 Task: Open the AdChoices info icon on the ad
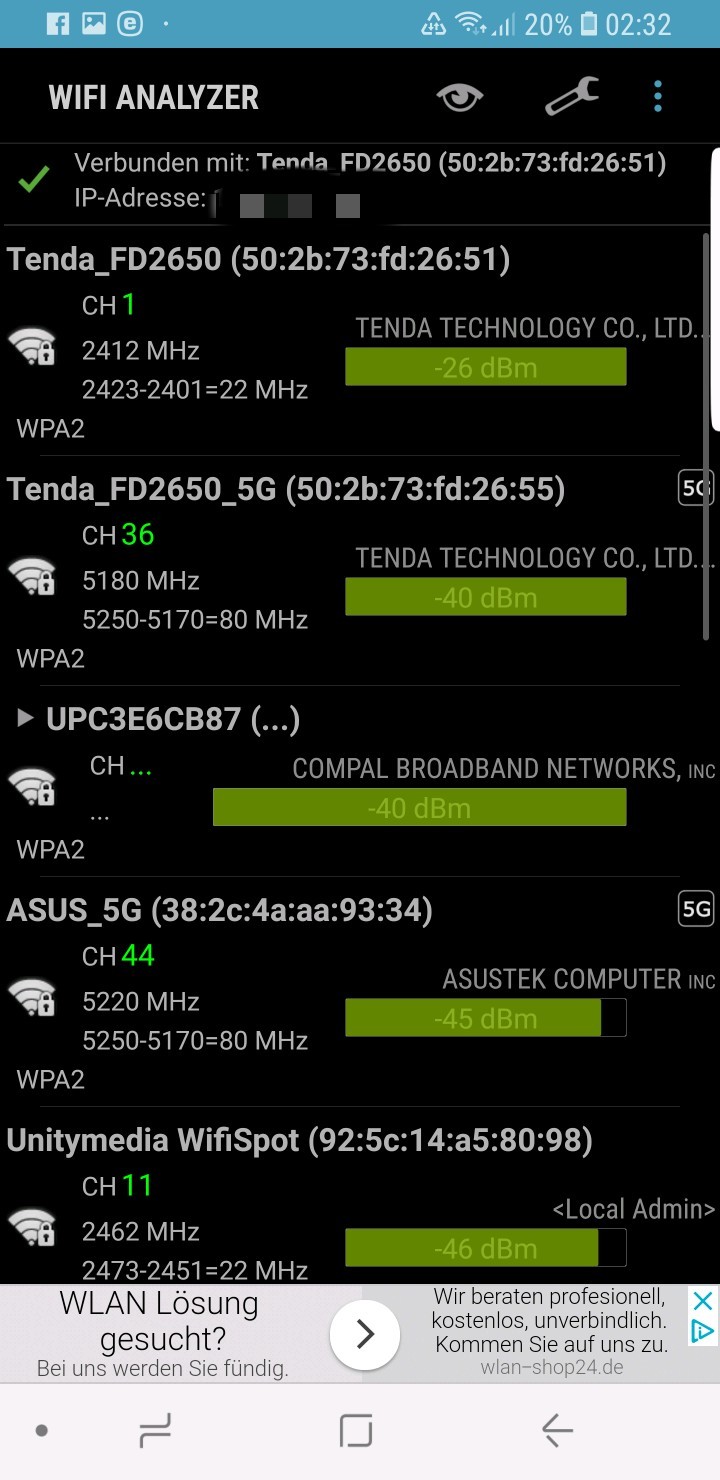tap(703, 1331)
